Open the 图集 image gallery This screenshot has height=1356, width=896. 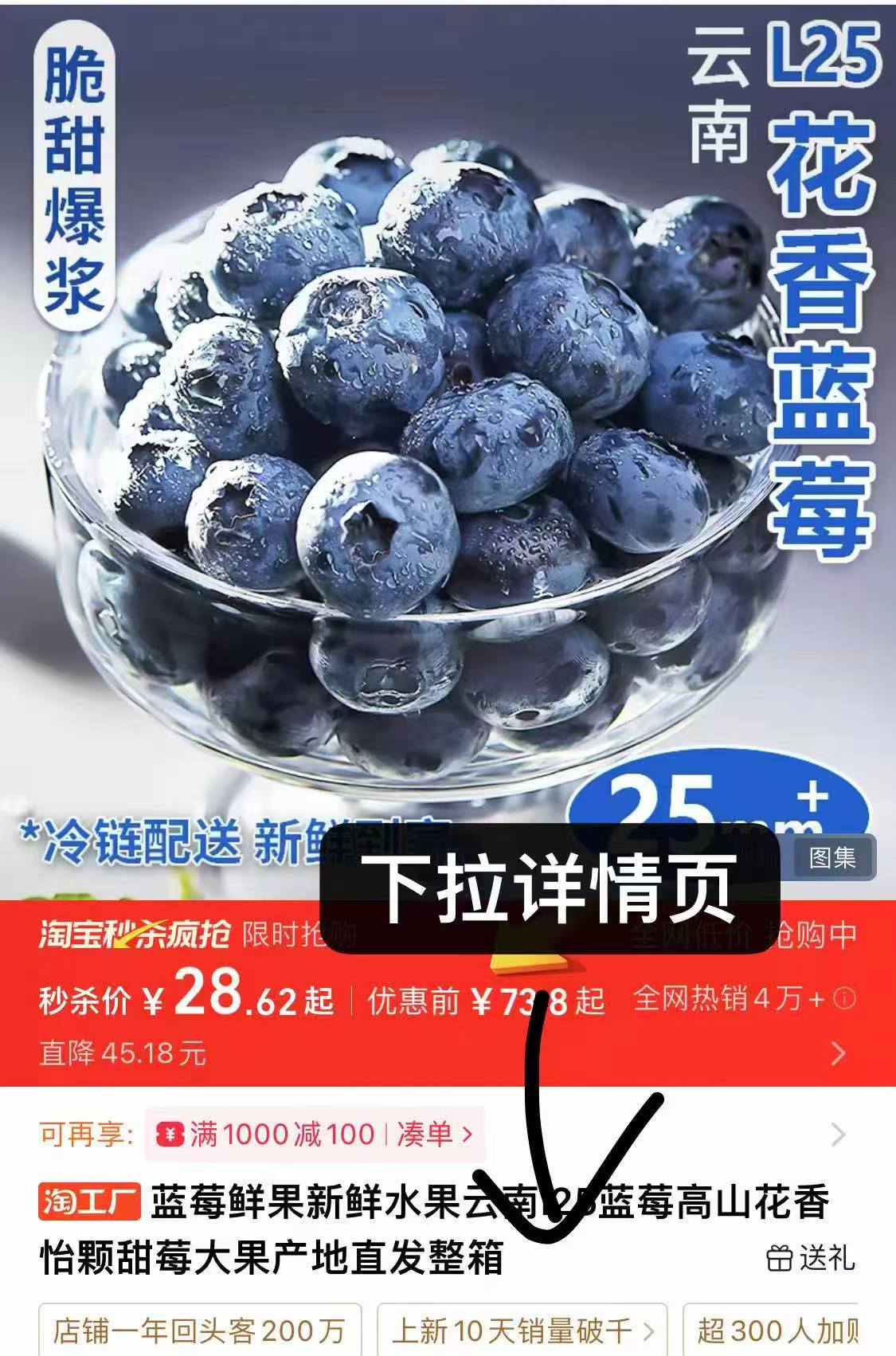[832, 857]
